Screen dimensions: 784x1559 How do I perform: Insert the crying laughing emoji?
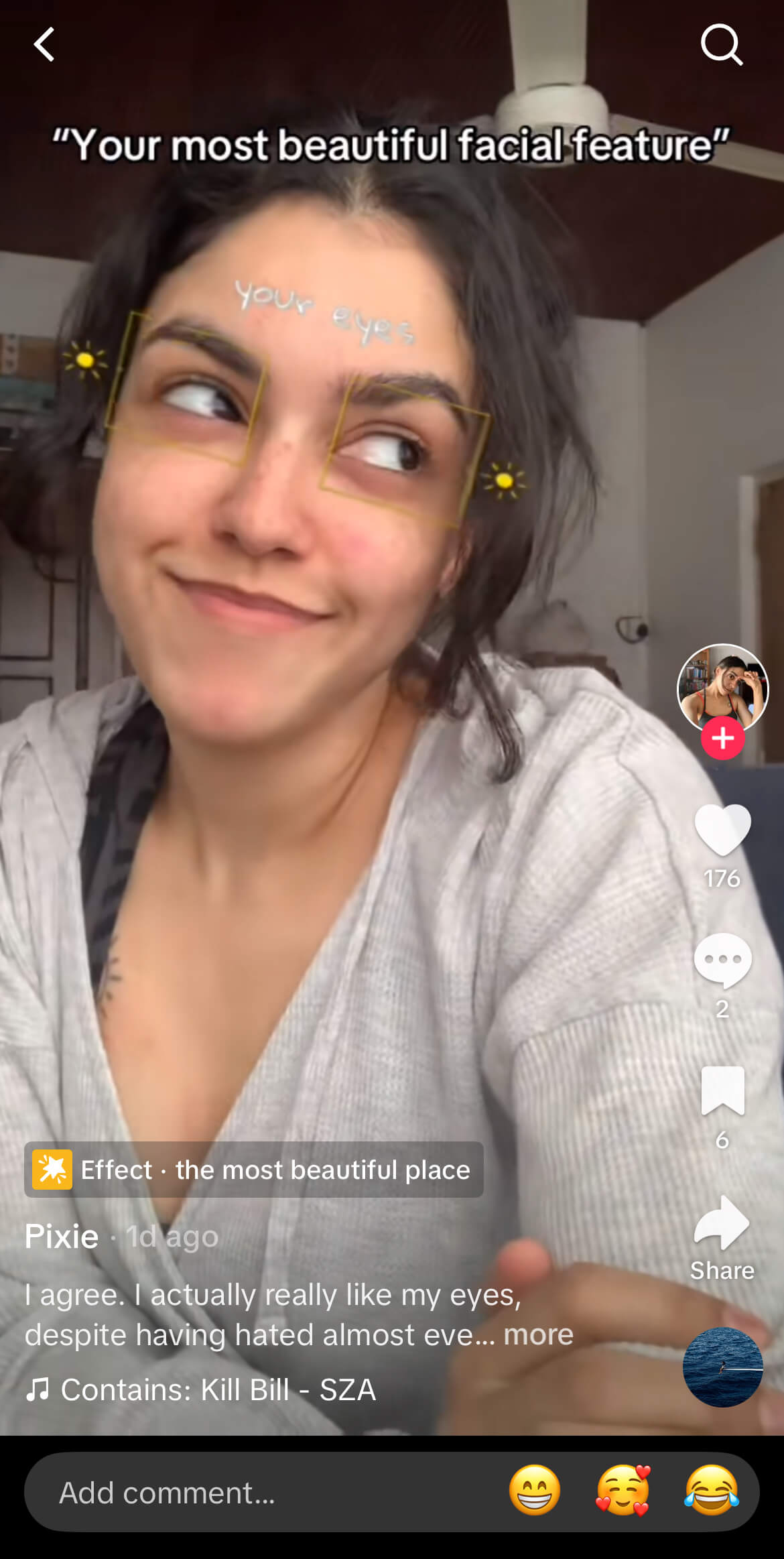[711, 1491]
